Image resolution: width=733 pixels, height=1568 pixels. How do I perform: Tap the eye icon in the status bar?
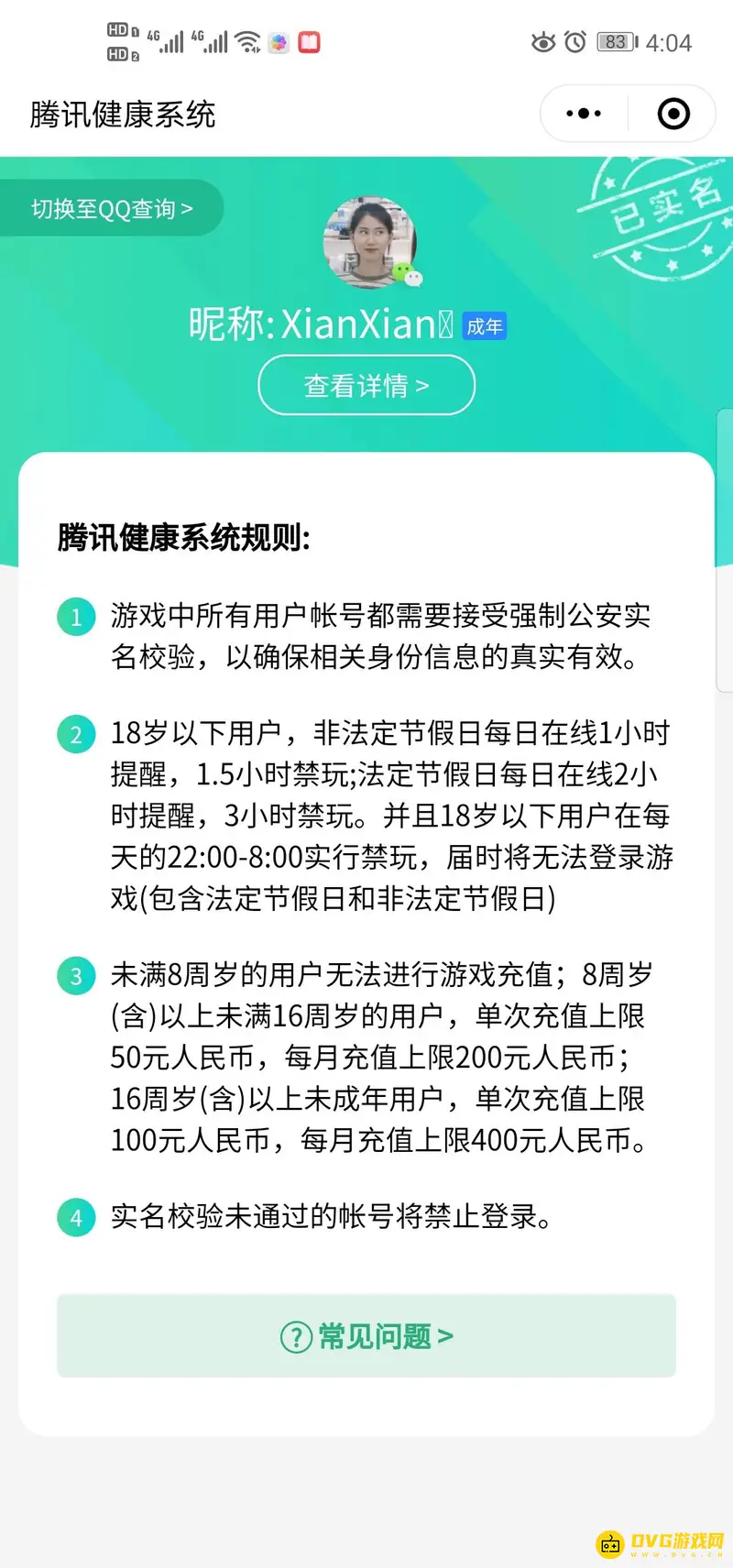click(x=543, y=41)
